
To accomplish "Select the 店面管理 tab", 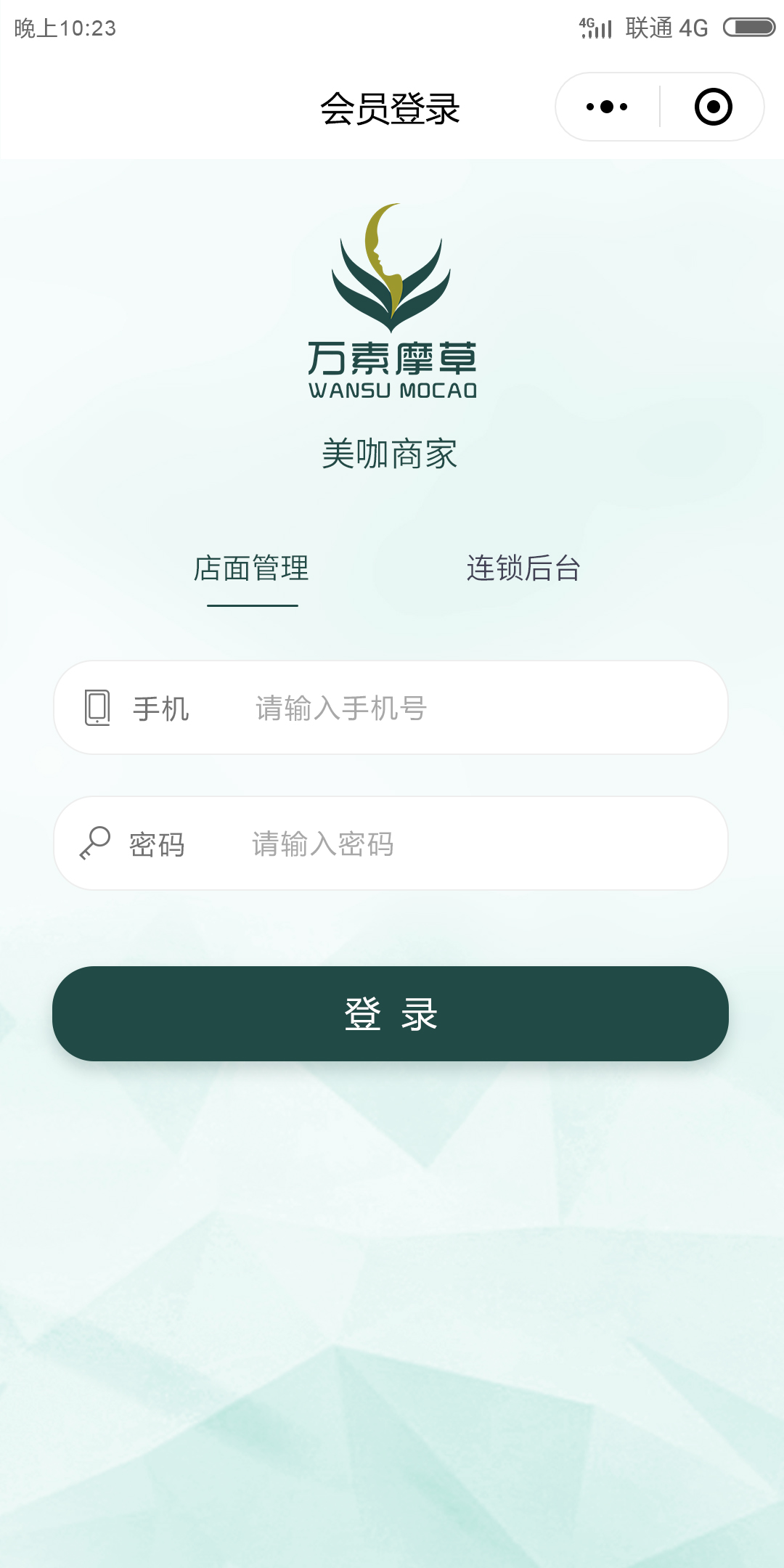I will pyautogui.click(x=252, y=568).
